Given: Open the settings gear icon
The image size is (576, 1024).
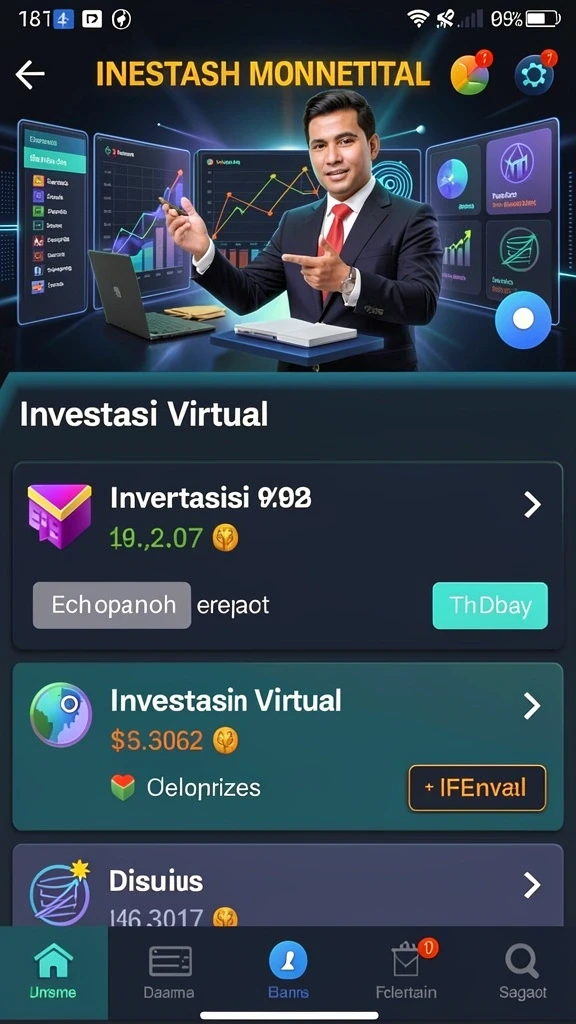Looking at the screenshot, I should 534,74.
